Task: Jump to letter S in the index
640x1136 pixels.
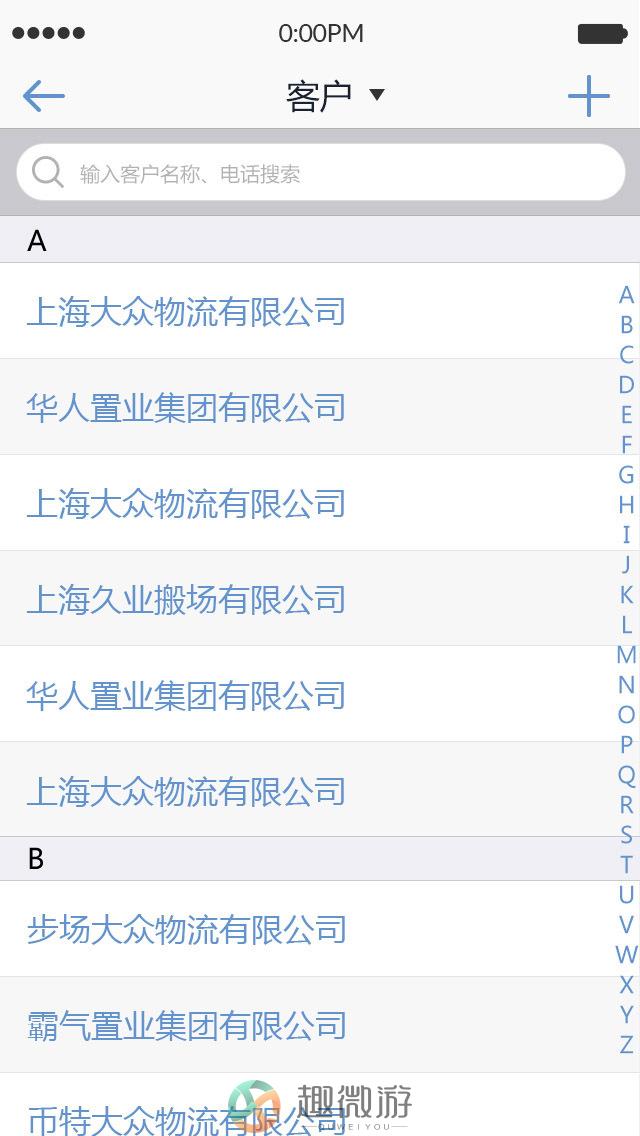Action: click(x=627, y=835)
